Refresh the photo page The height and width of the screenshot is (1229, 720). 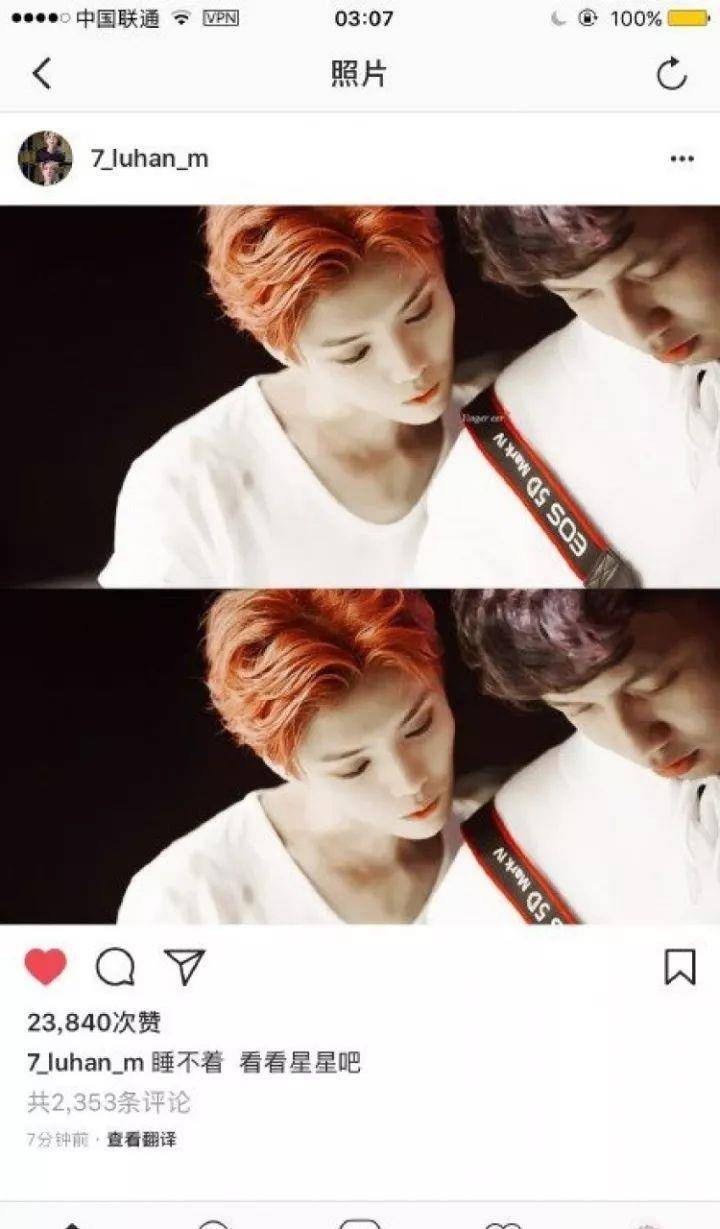point(671,74)
